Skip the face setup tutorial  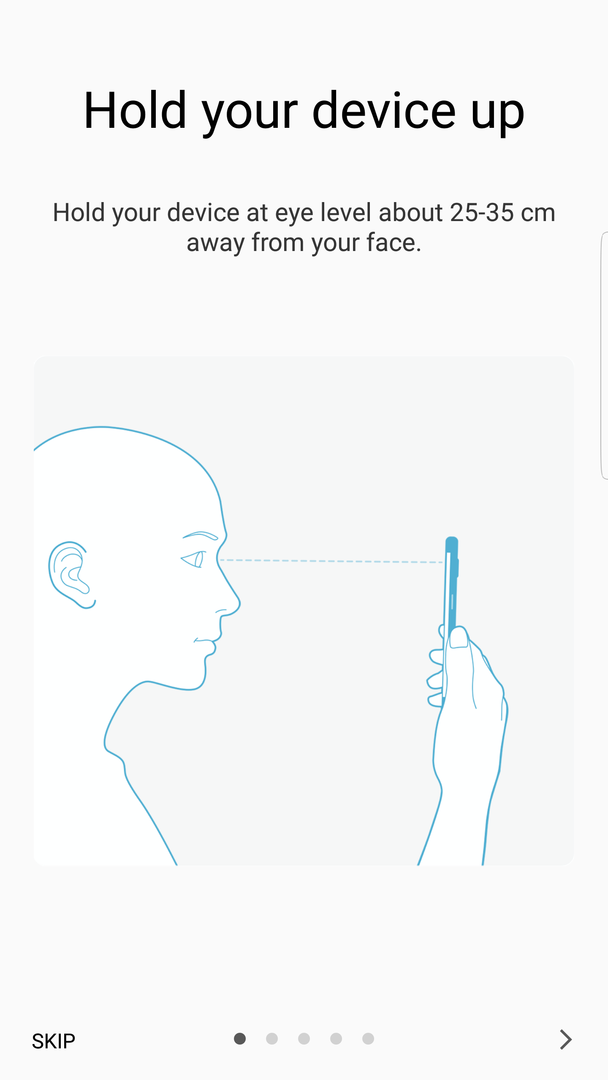pyautogui.click(x=54, y=1040)
